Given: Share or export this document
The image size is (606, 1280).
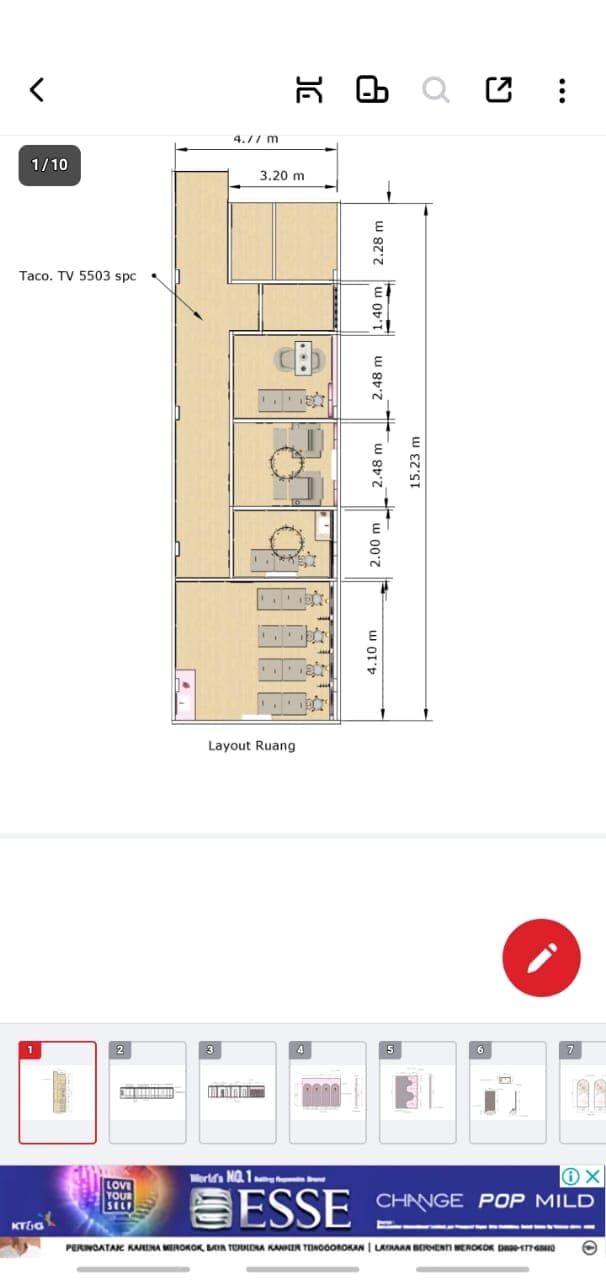Looking at the screenshot, I should pyautogui.click(x=498, y=90).
